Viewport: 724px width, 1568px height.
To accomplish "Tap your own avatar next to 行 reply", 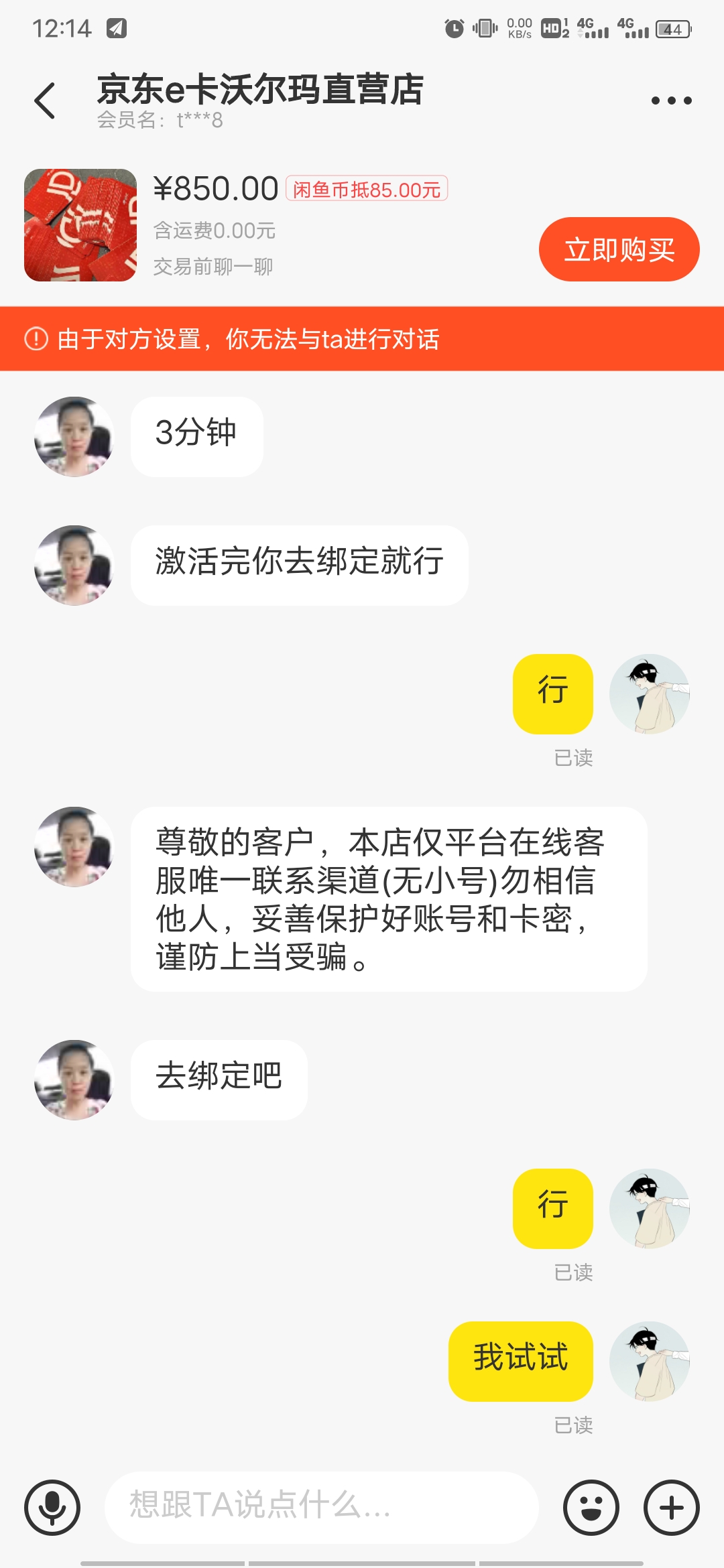I will tap(651, 696).
